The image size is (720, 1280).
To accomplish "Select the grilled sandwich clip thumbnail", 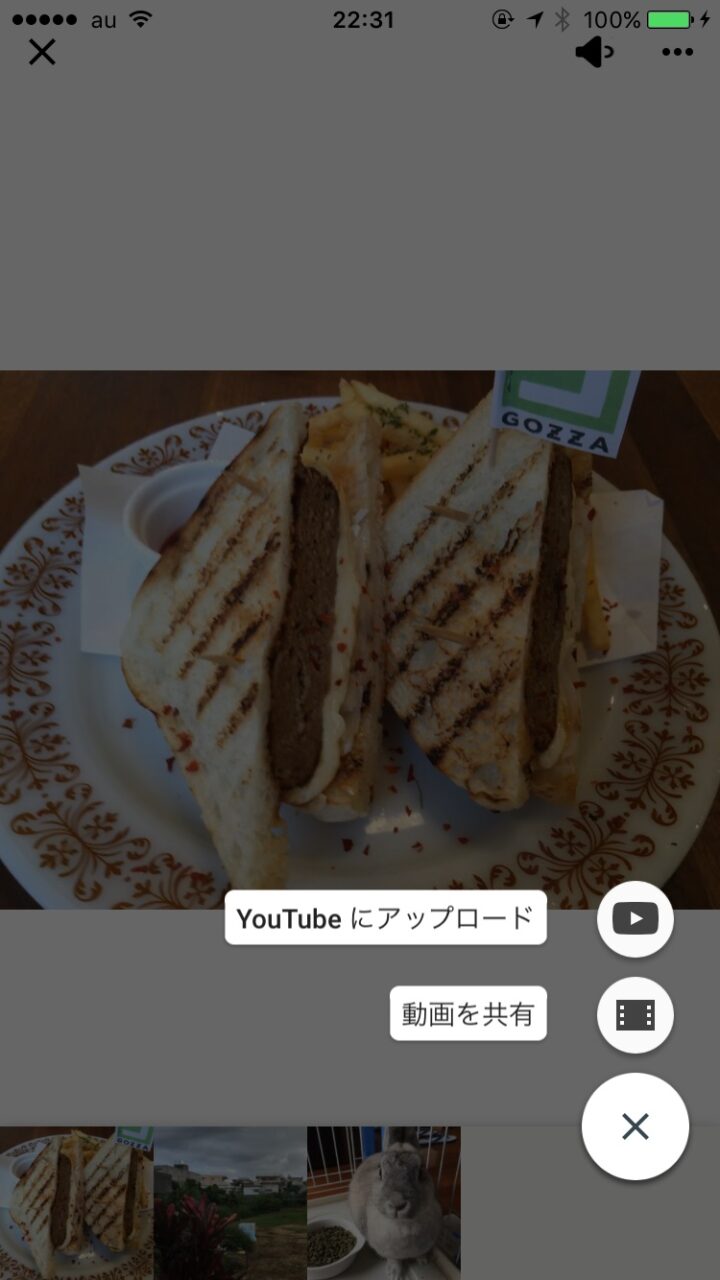I will pos(77,1202).
